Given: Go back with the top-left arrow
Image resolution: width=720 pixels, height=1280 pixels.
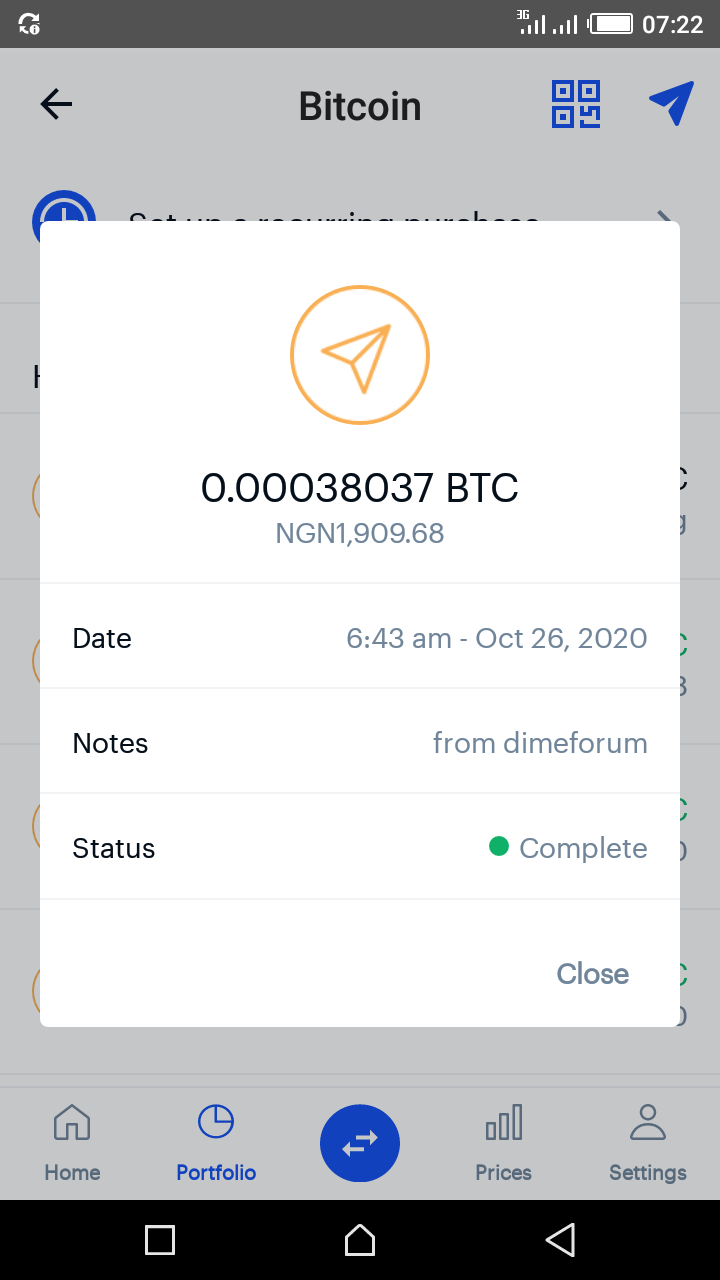Looking at the screenshot, I should coord(56,104).
